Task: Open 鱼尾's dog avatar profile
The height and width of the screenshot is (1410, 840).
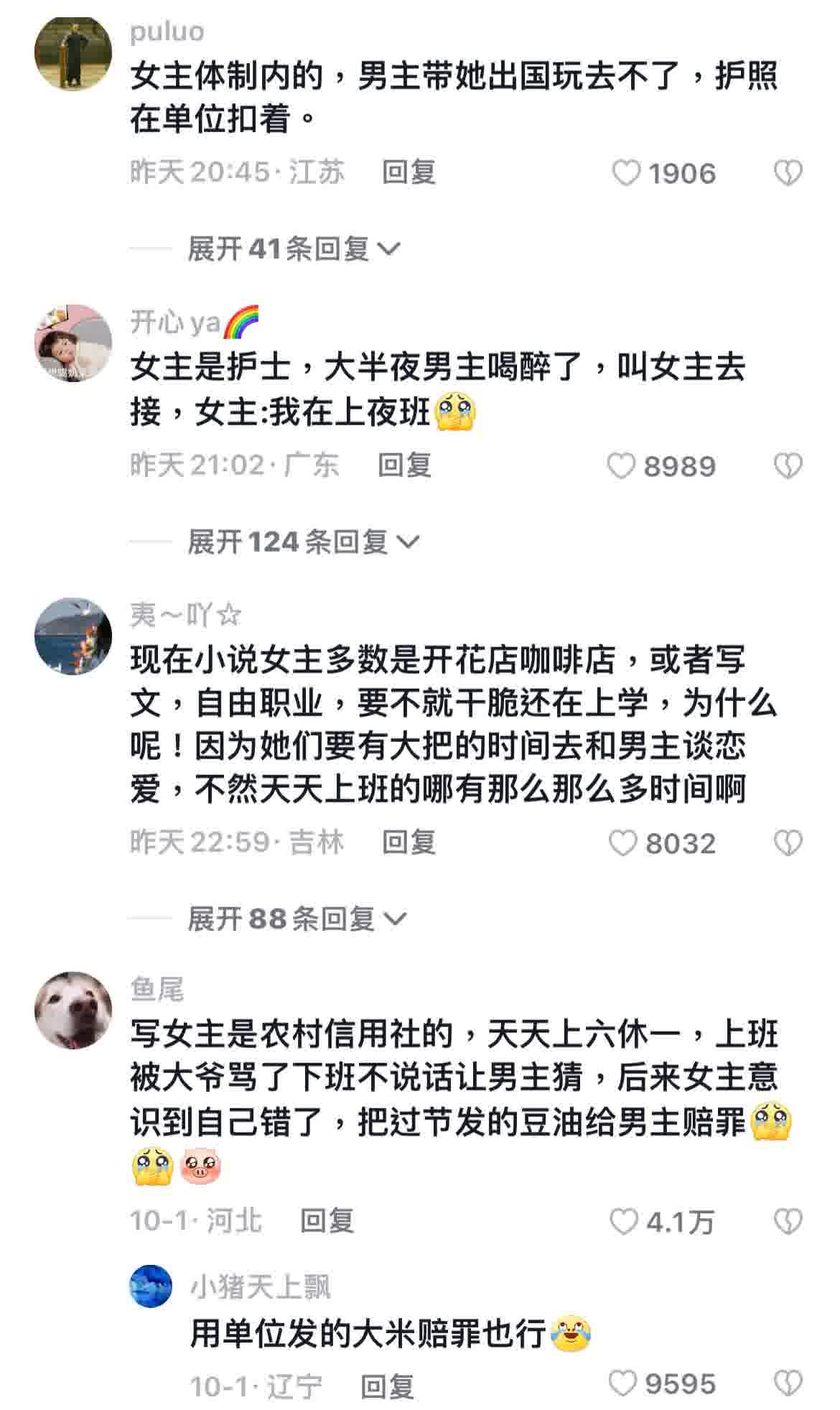Action: pos(73,1009)
